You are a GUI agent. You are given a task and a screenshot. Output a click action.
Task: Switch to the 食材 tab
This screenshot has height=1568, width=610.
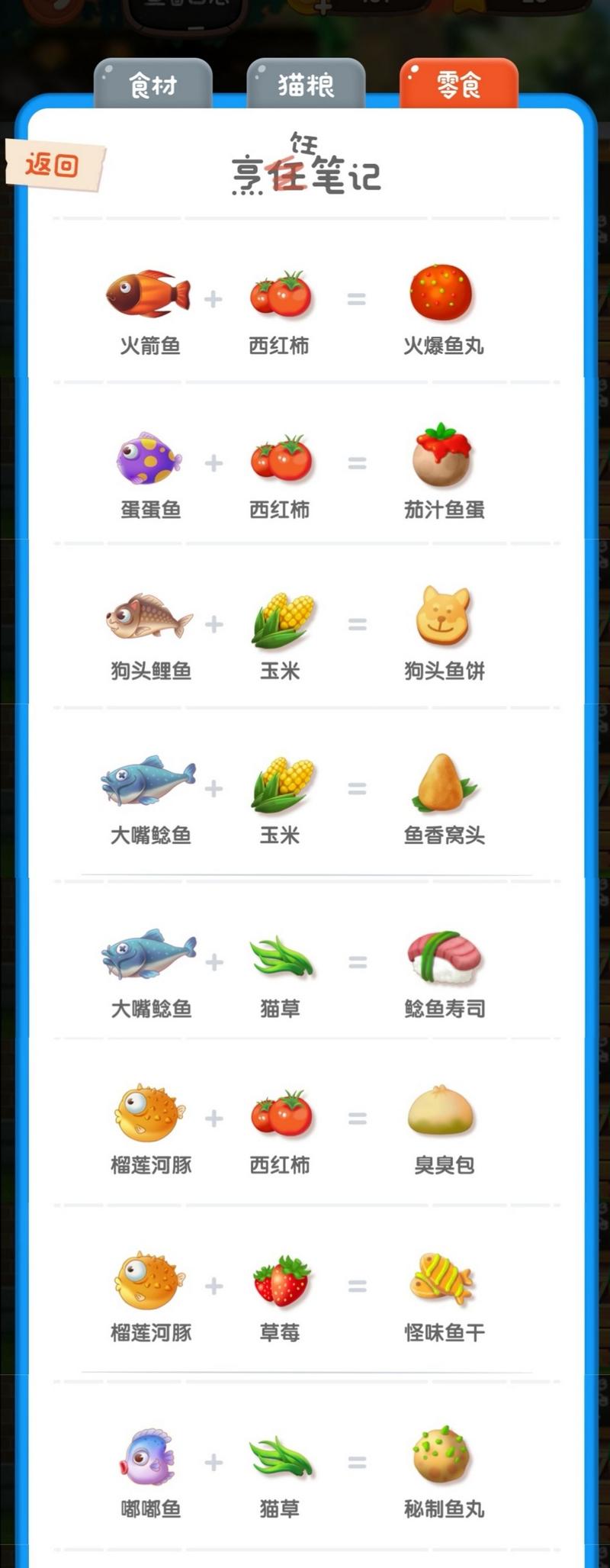point(153,85)
